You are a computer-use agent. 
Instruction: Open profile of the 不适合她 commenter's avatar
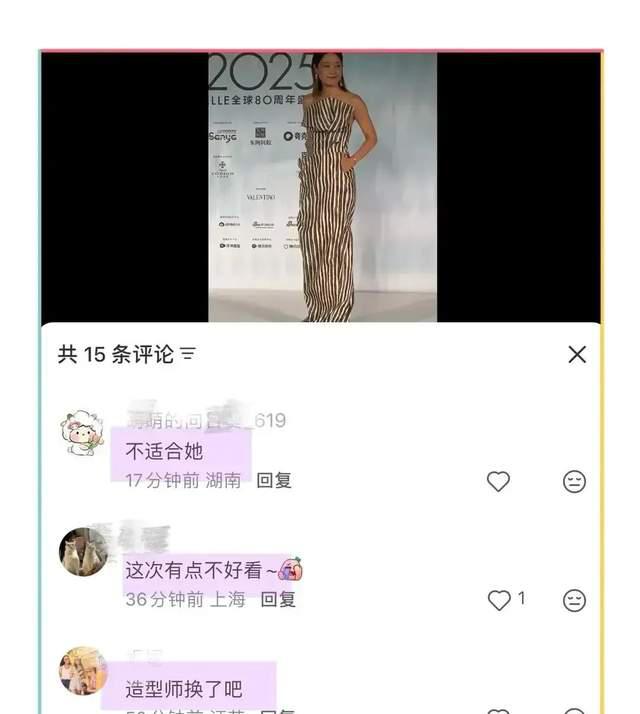tap(82, 433)
